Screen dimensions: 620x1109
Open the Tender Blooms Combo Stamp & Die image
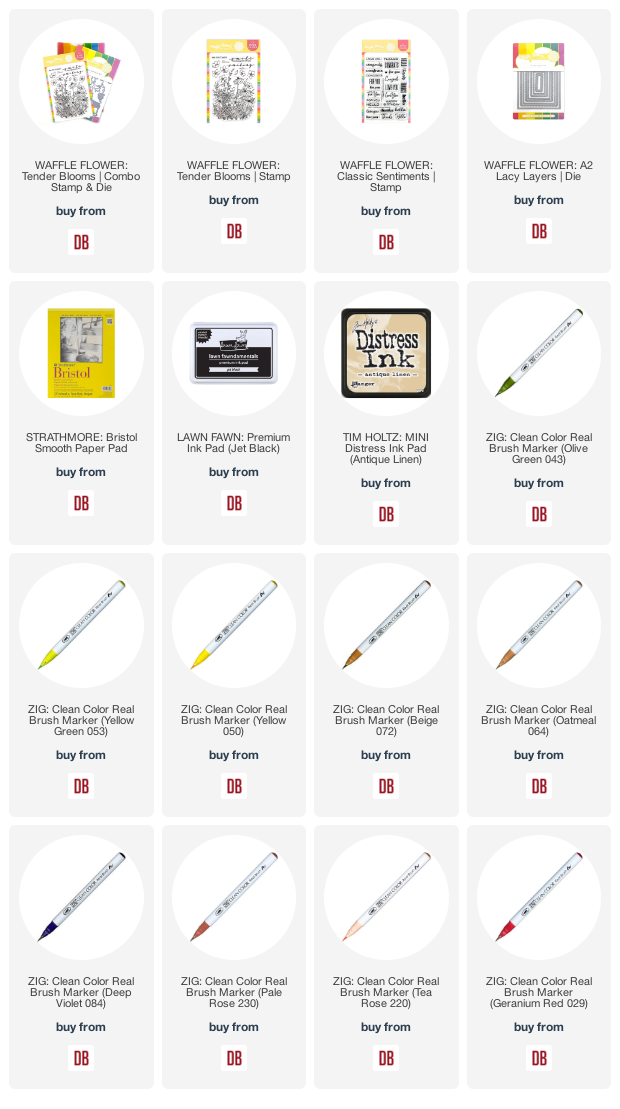point(81,81)
